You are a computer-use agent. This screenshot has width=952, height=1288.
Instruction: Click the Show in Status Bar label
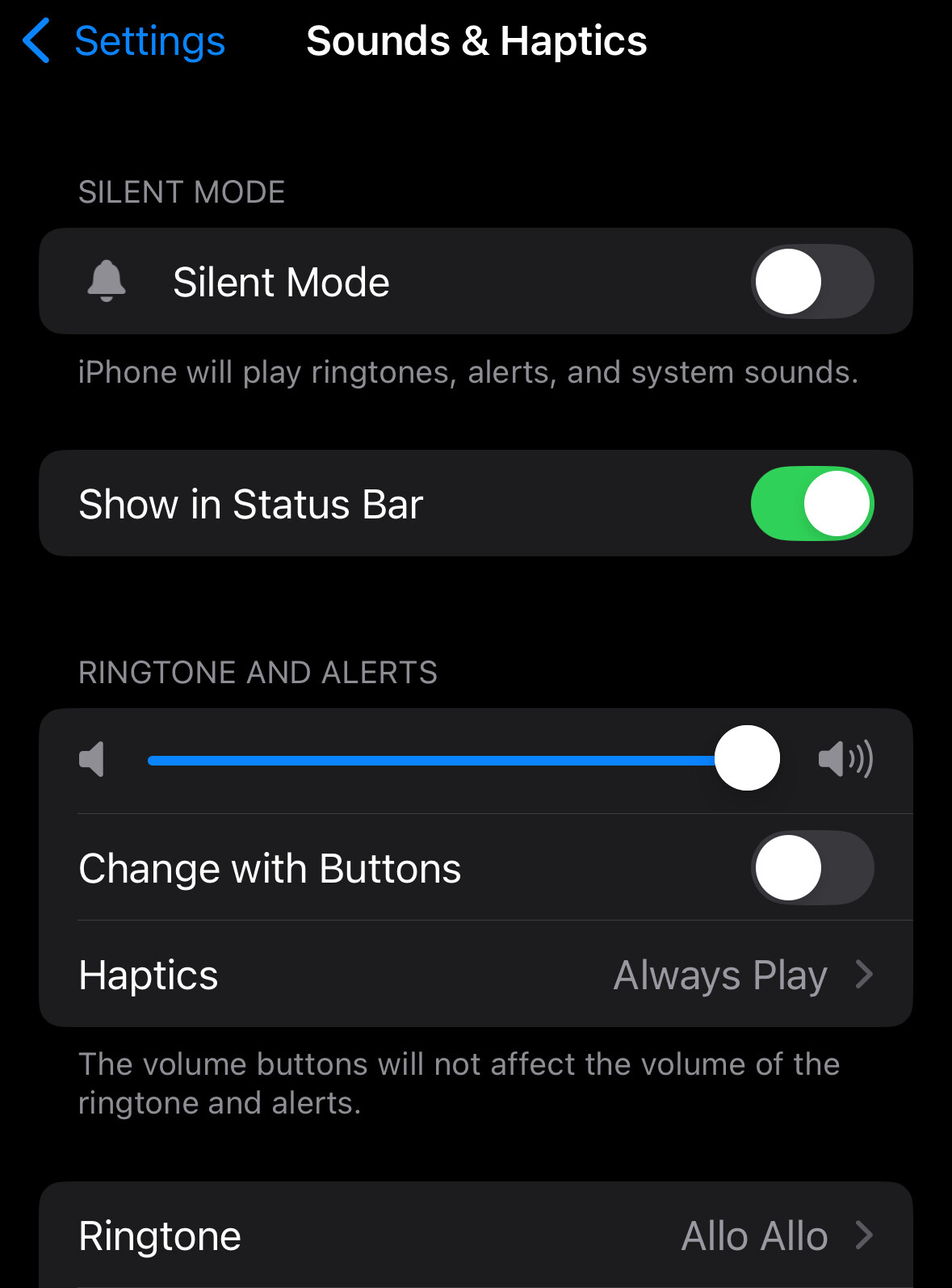coord(250,503)
